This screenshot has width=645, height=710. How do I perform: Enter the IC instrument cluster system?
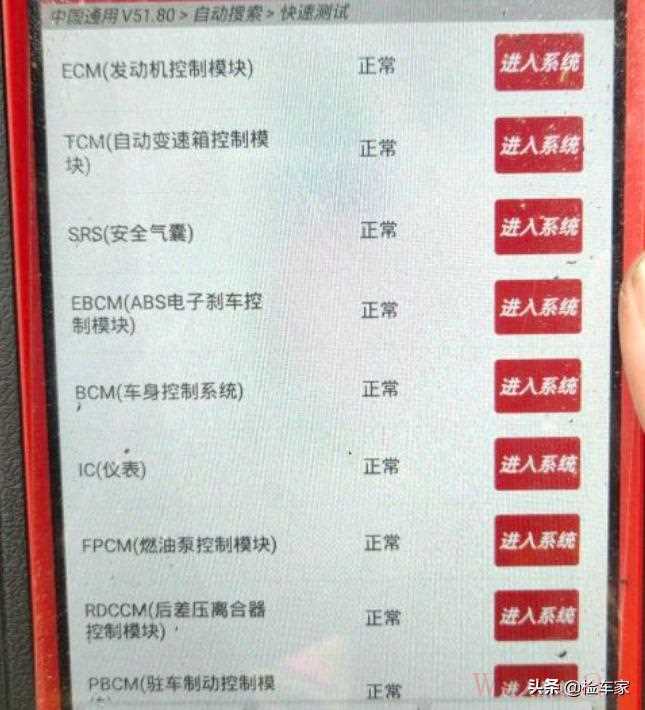pyautogui.click(x=538, y=463)
